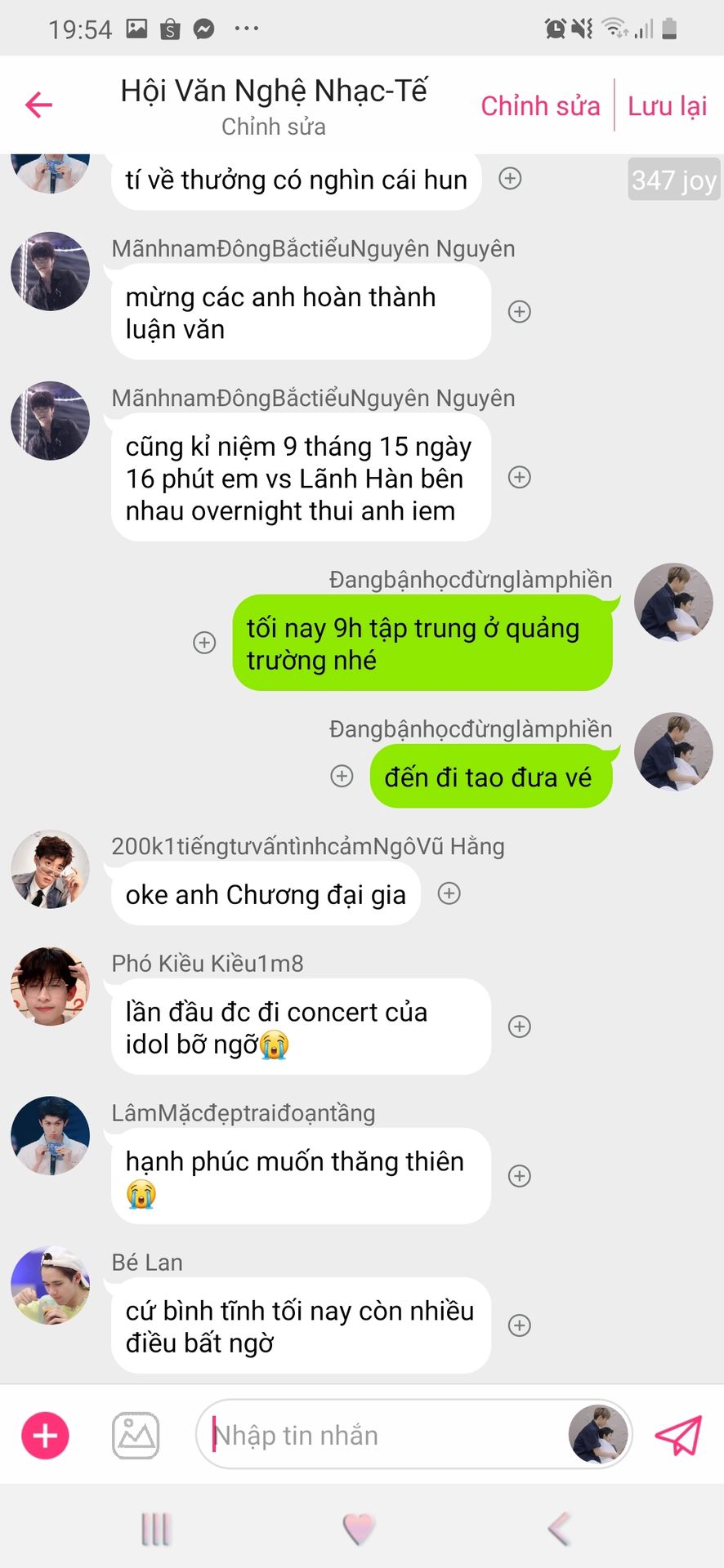Screen dimensions: 724x1568
Task: Tap the plus beside "lần đầu đc đi concert"
Action: coord(520,1027)
